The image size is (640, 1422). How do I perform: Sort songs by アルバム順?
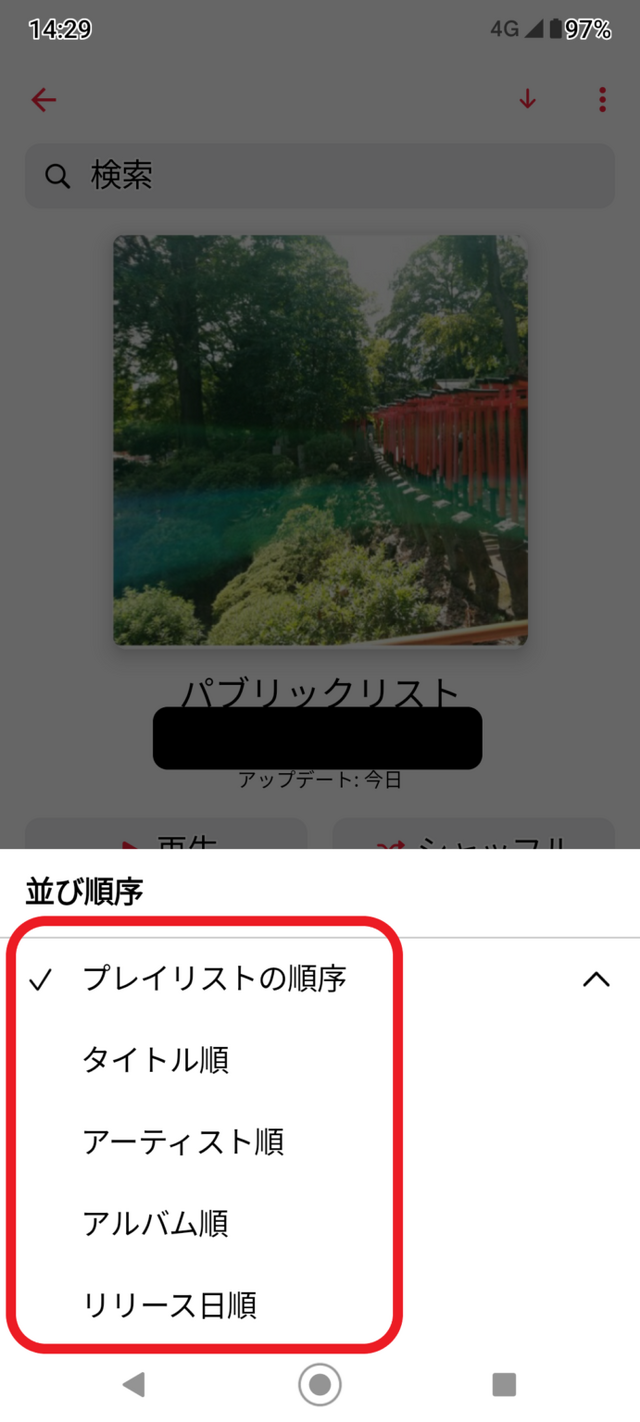pos(156,1223)
